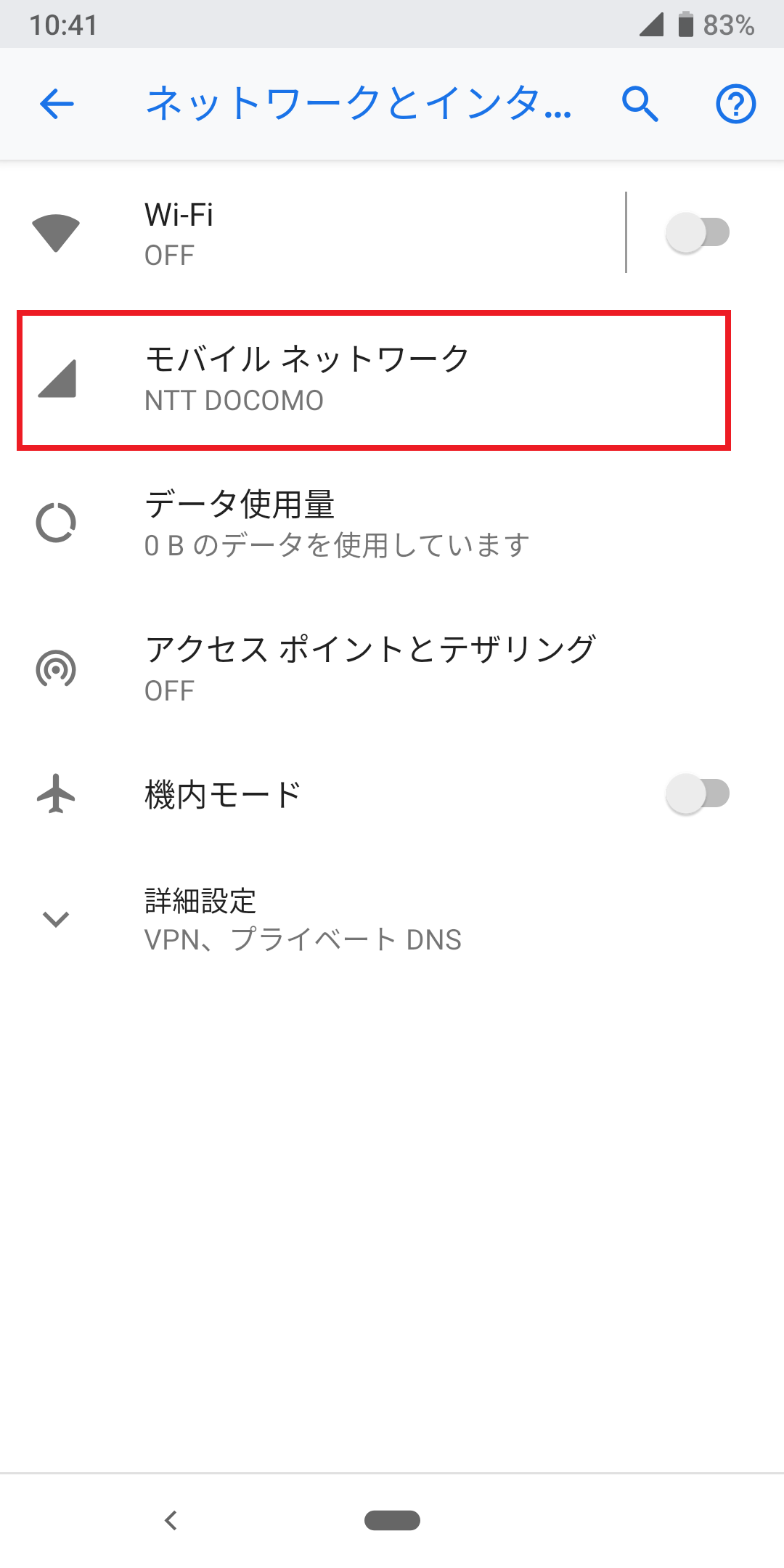Image resolution: width=784 pixels, height=1568 pixels.
Task: Enable Wi-Fi with its toggle switch
Action: (x=699, y=232)
